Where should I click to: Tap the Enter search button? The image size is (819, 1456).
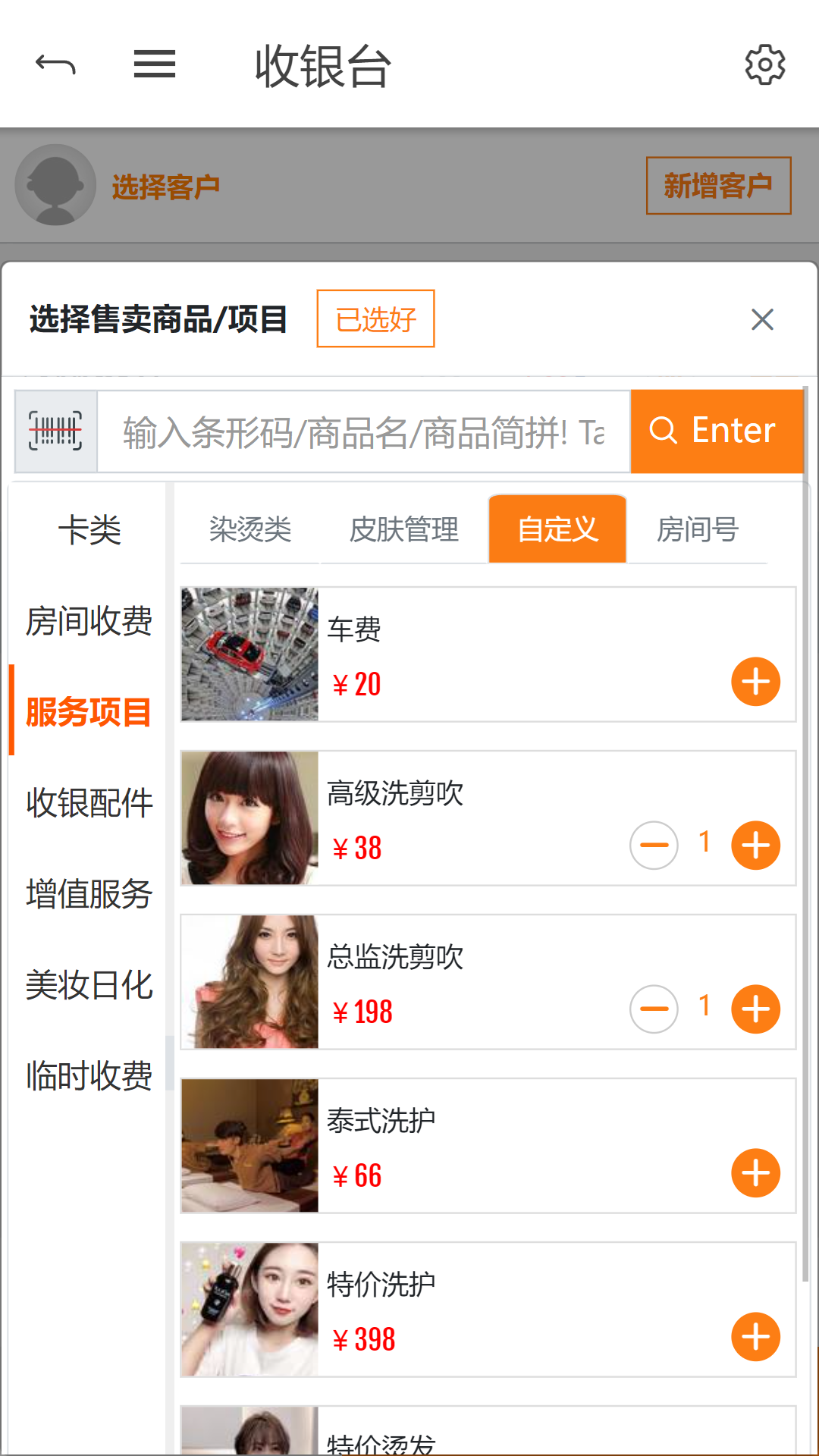coord(716,431)
